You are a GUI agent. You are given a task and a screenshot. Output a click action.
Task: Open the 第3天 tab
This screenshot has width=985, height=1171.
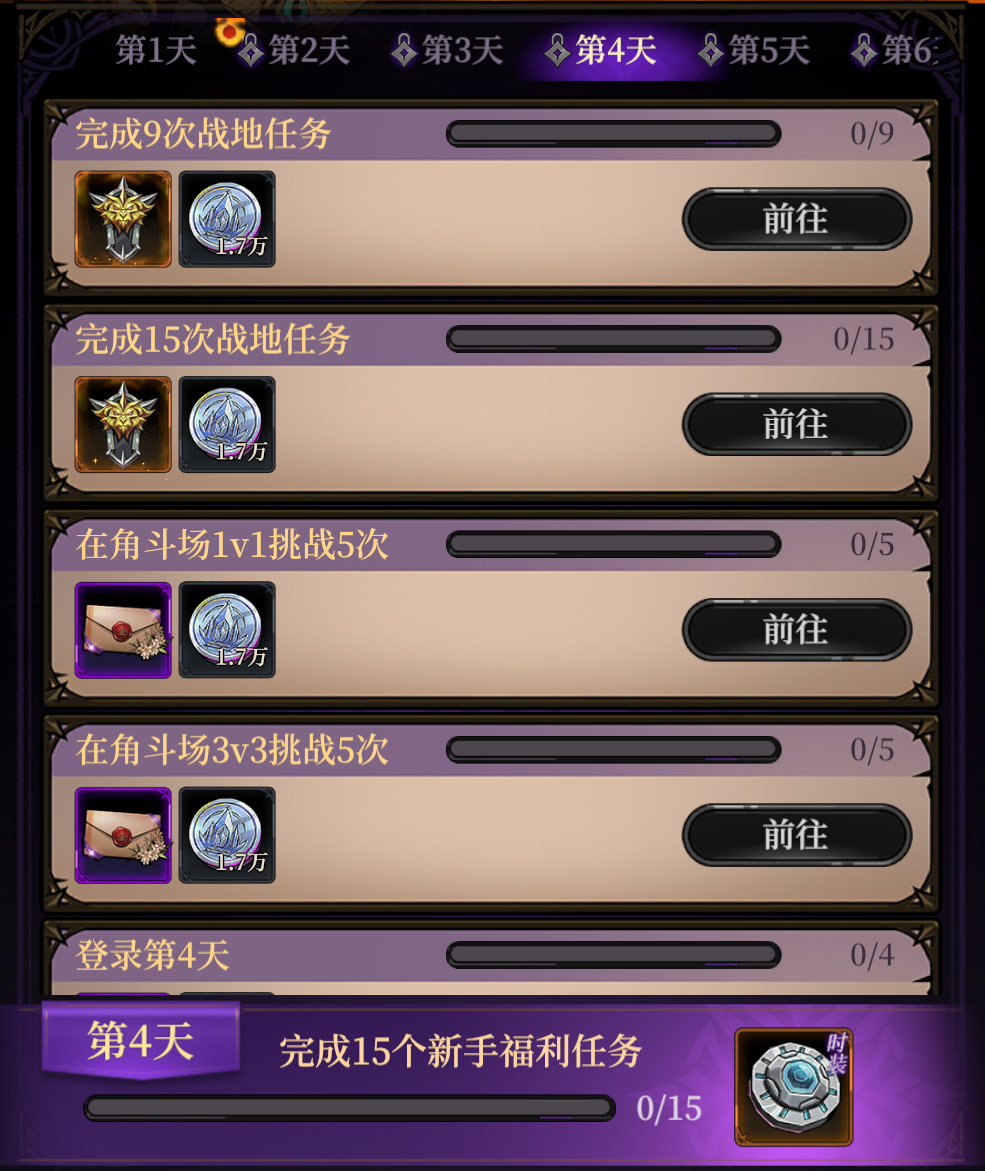[448, 50]
